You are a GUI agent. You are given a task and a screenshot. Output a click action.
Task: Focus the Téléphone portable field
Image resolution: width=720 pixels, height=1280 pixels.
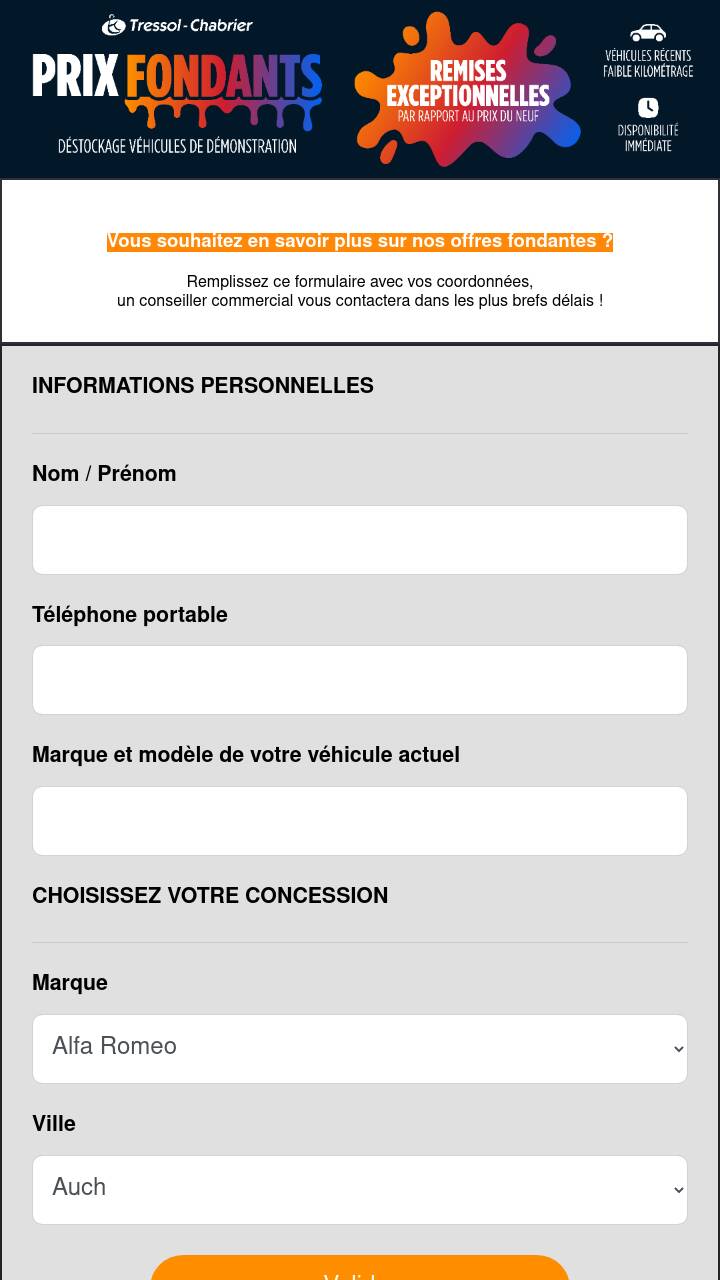pyautogui.click(x=360, y=680)
